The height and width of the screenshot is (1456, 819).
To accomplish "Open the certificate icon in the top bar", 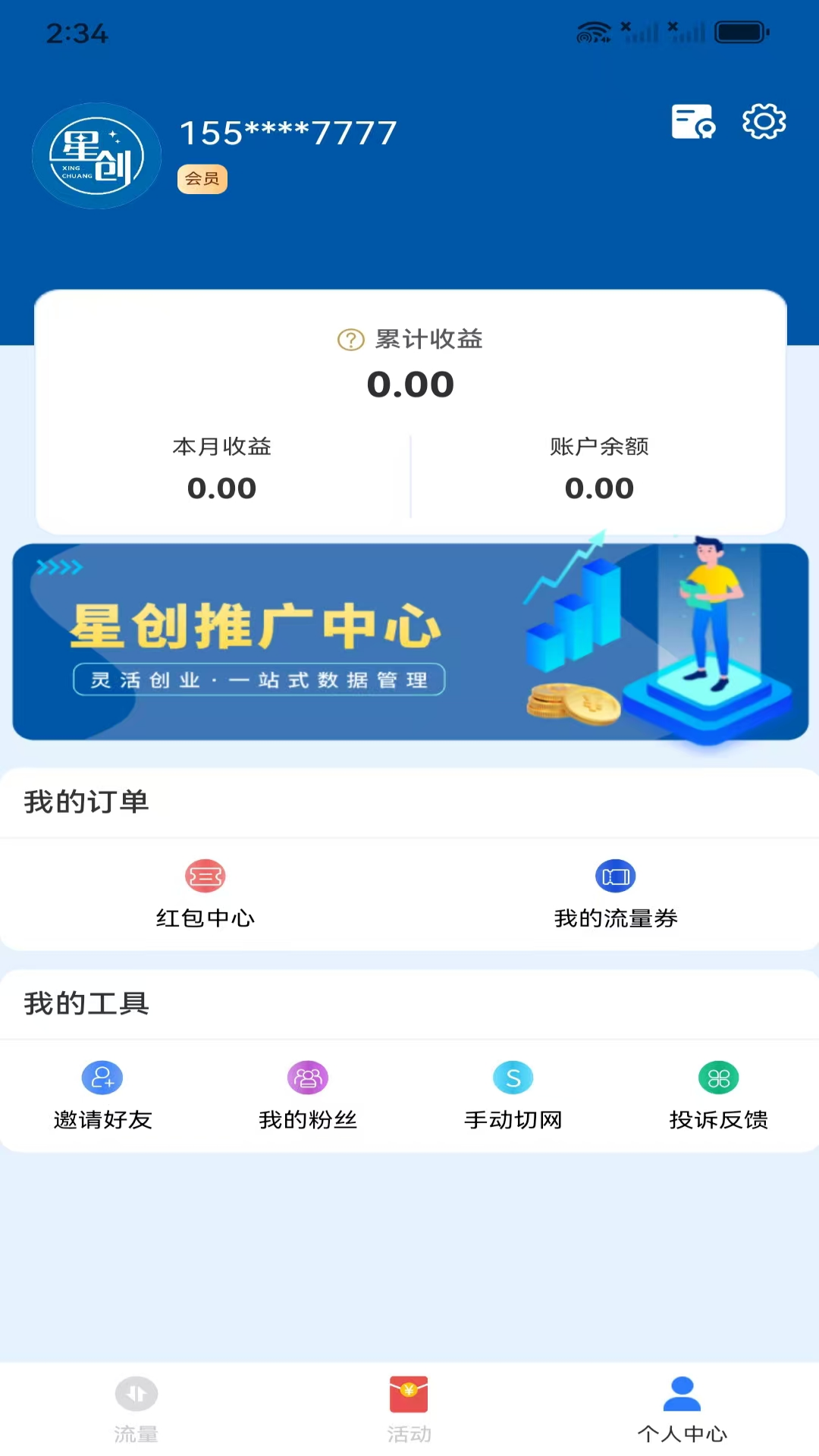I will click(691, 121).
